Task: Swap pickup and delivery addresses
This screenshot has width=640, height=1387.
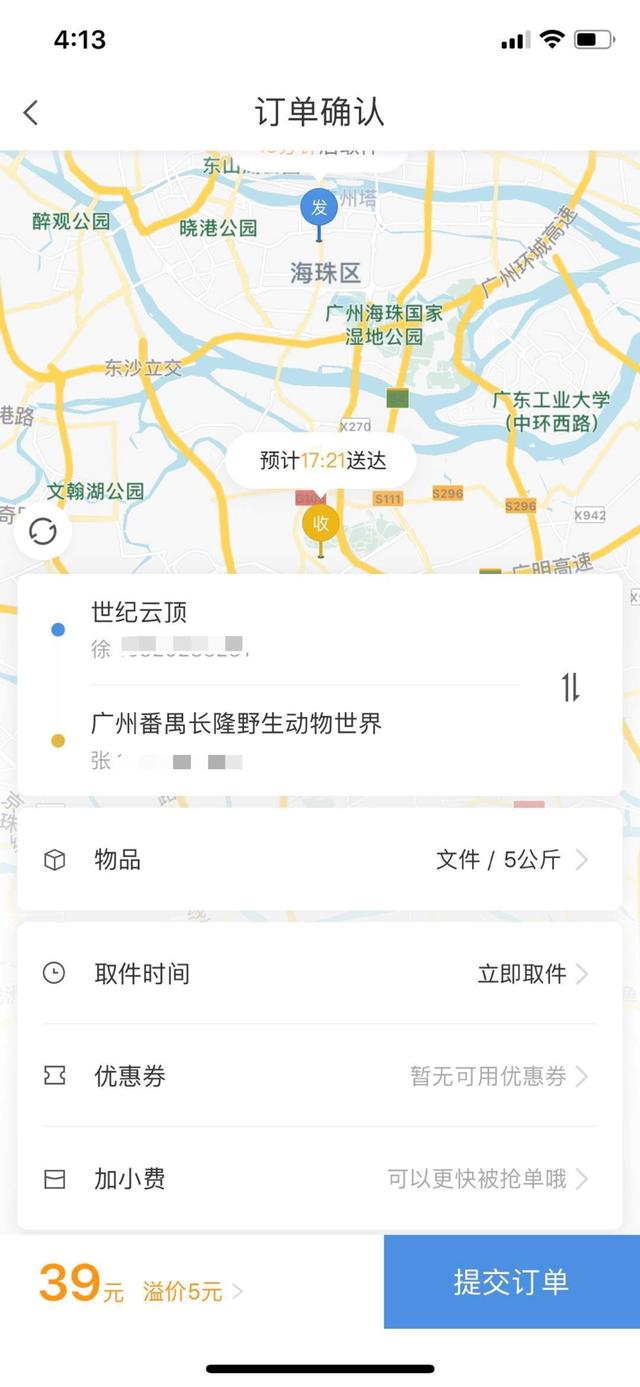Action: 570,687
